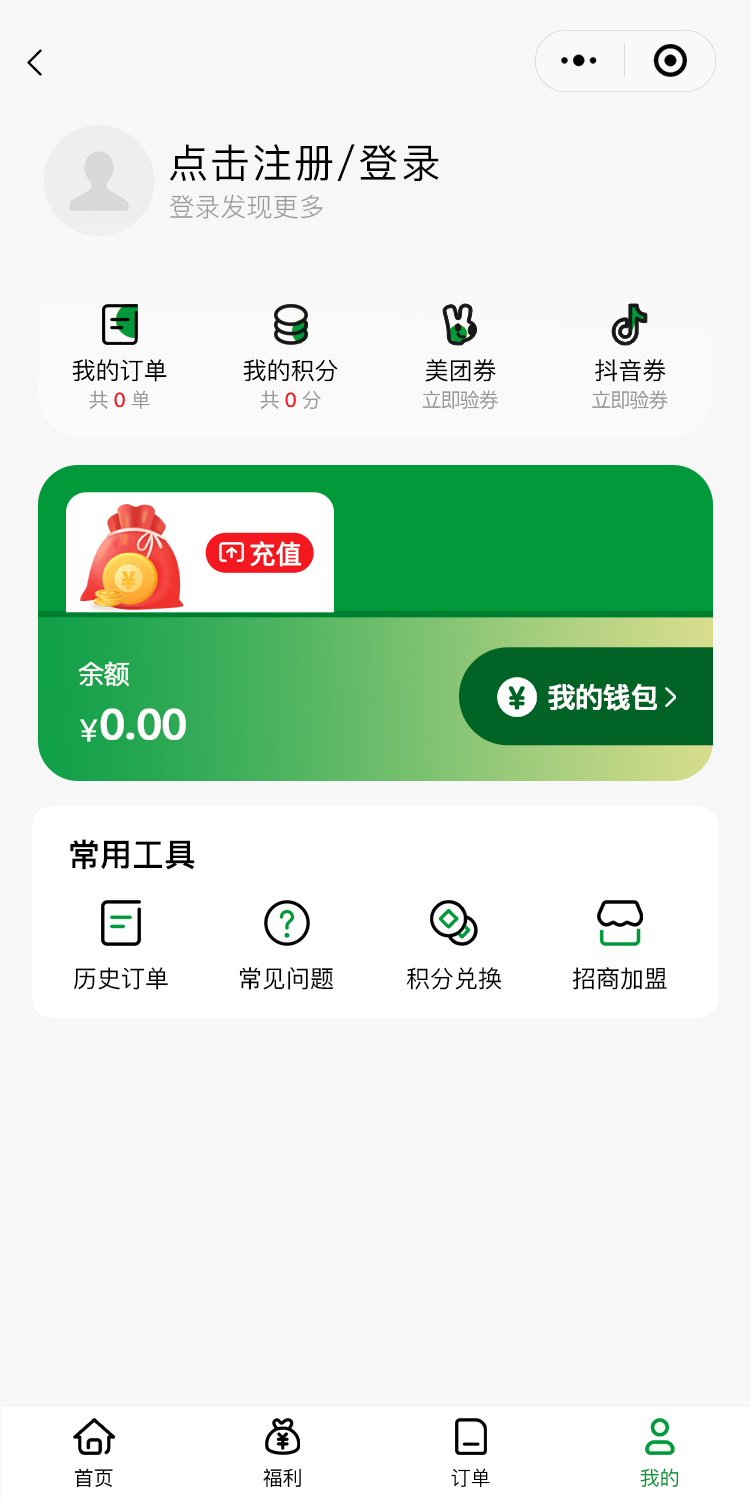Open 历史订单 in common tools
Viewport: 750px width, 1500px height.
pos(121,945)
